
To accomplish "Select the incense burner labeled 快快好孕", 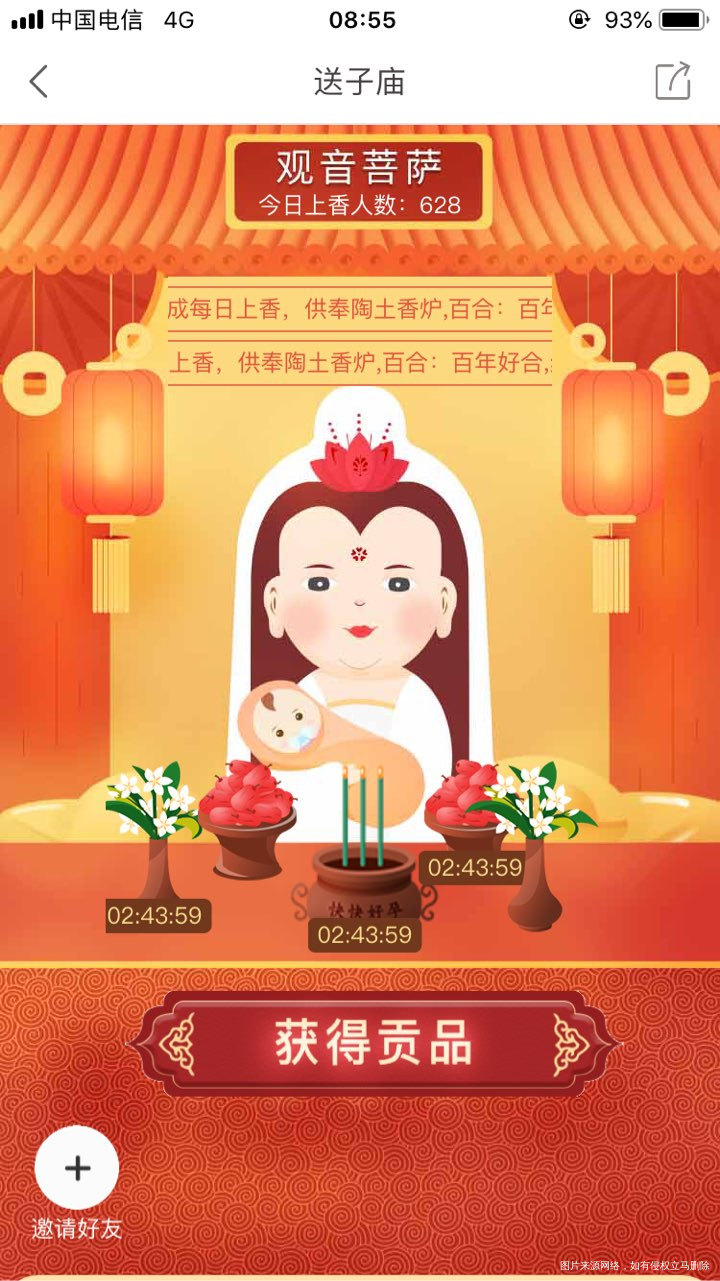I will coord(365,890).
